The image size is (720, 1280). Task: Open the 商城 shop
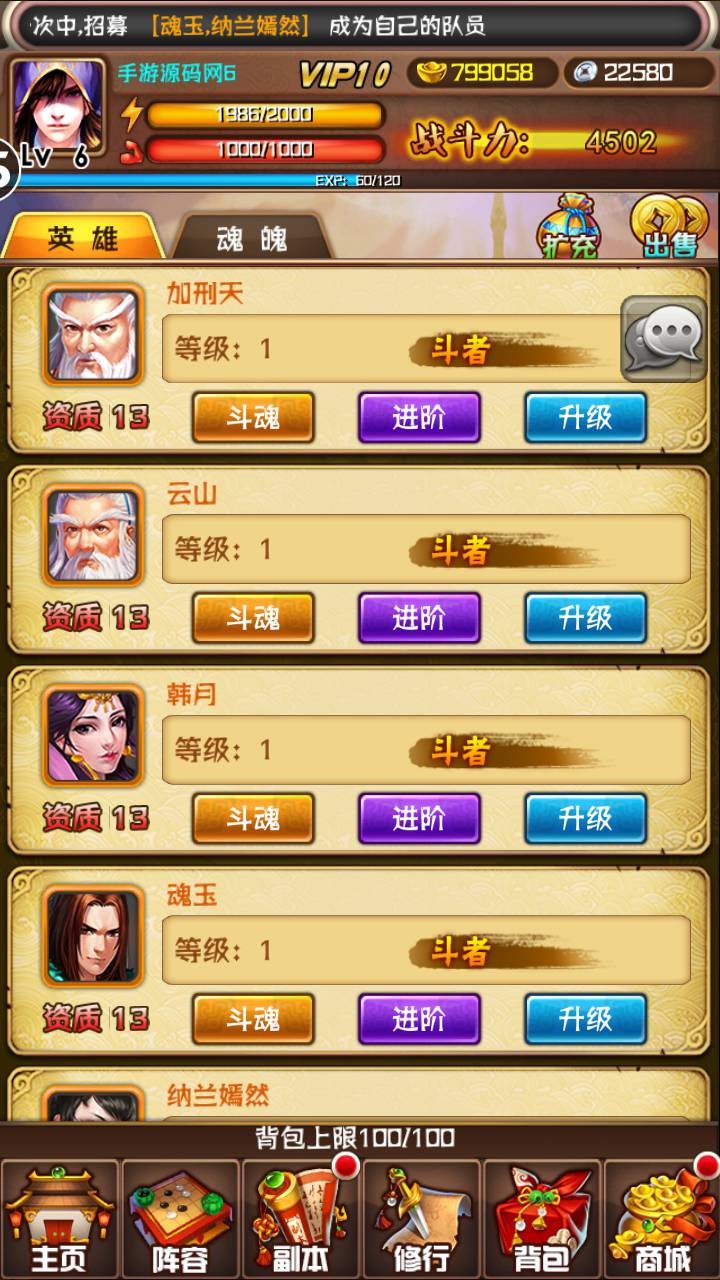coord(661,1220)
